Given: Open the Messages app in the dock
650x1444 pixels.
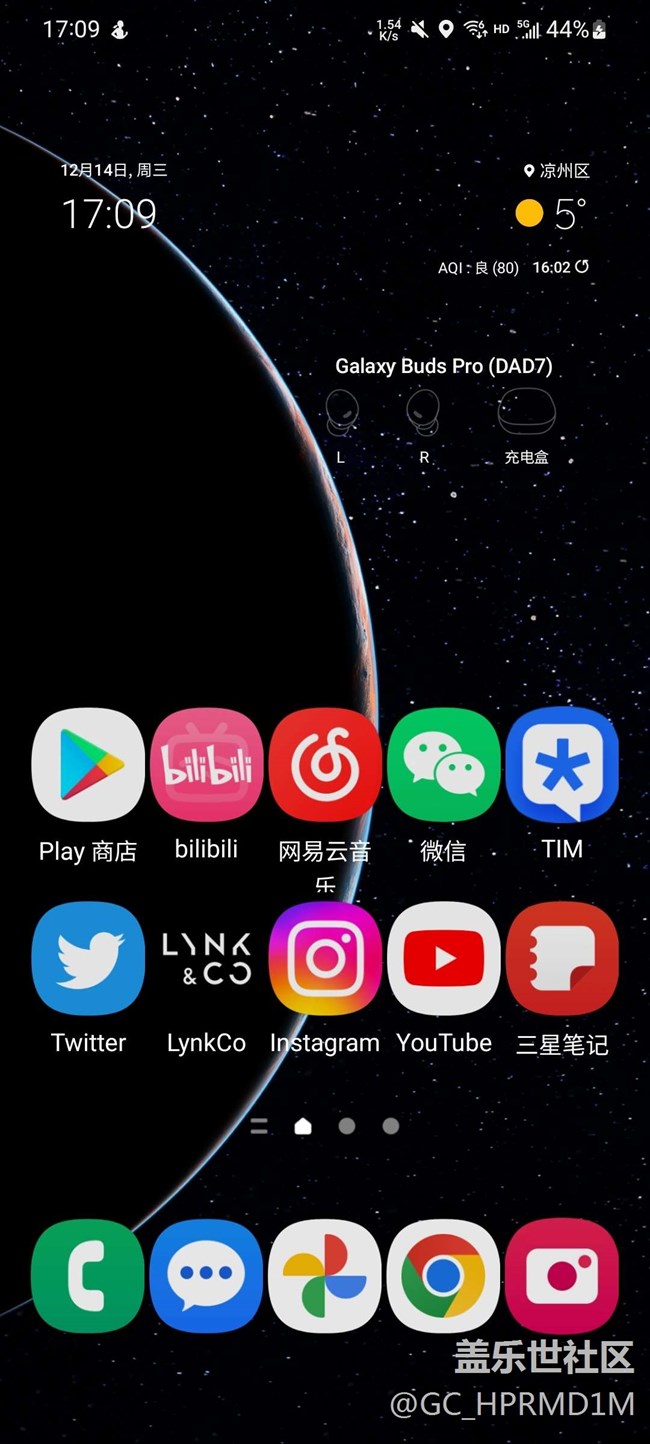Looking at the screenshot, I should click(207, 1276).
